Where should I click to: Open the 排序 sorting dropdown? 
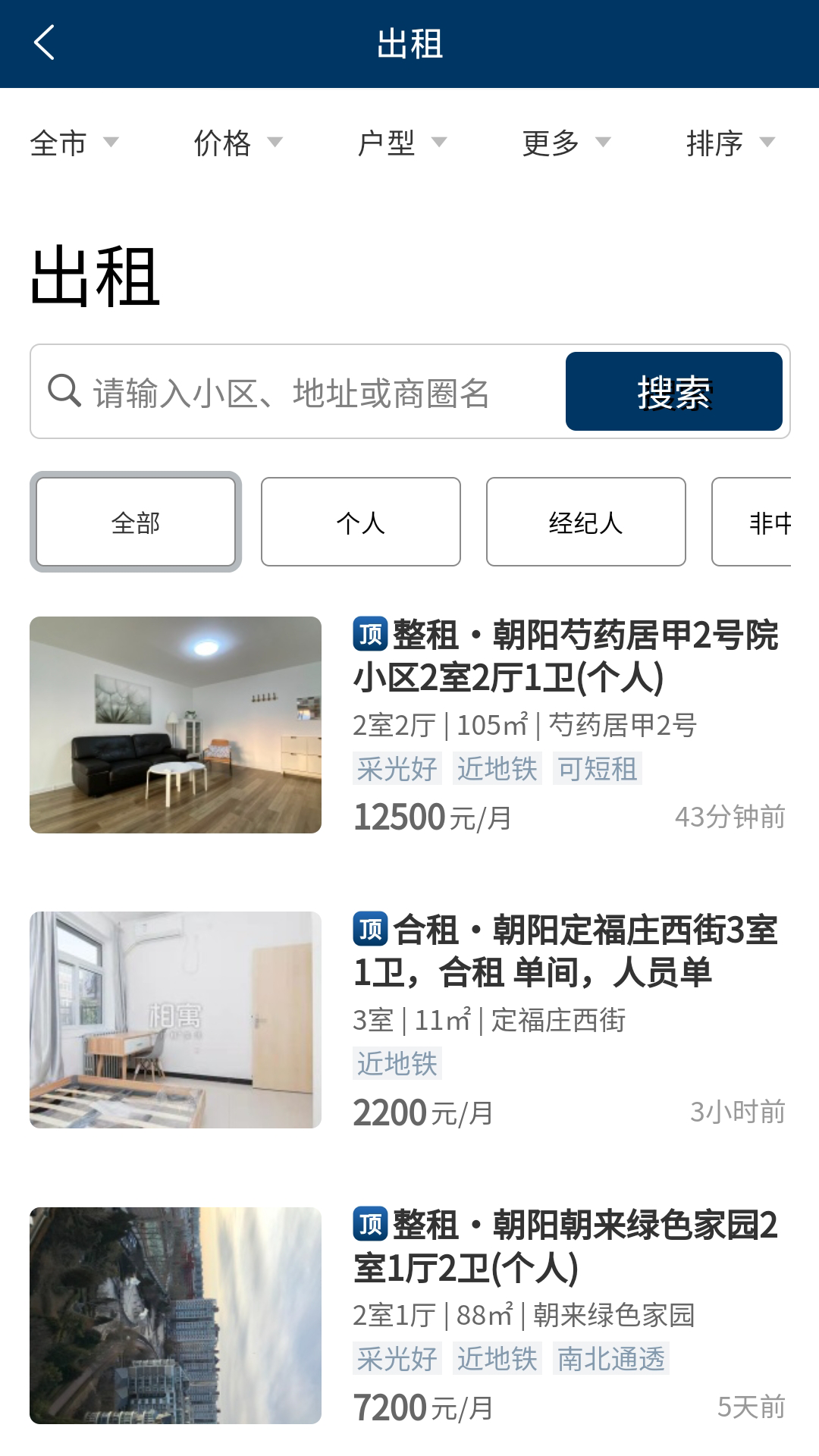click(728, 144)
